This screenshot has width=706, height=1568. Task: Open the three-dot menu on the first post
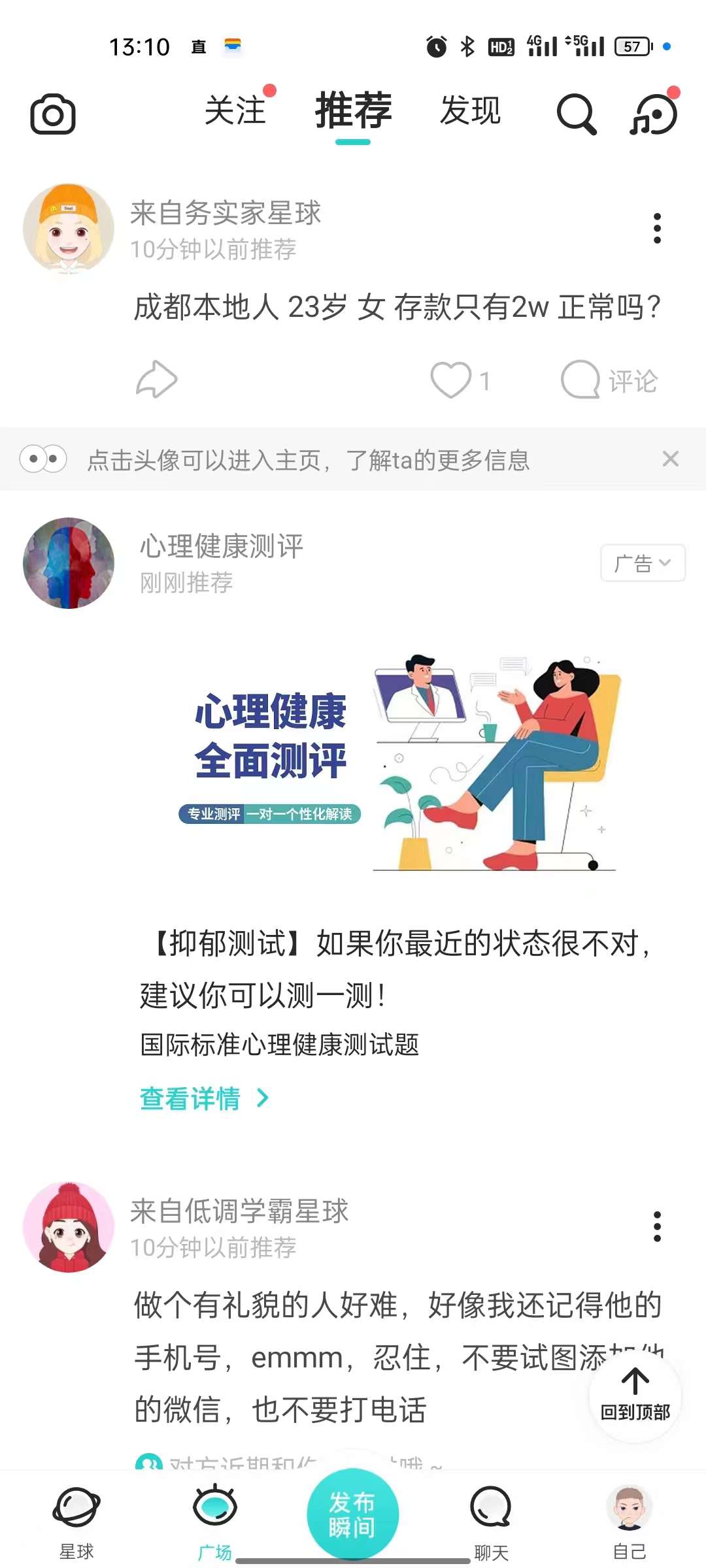point(657,229)
